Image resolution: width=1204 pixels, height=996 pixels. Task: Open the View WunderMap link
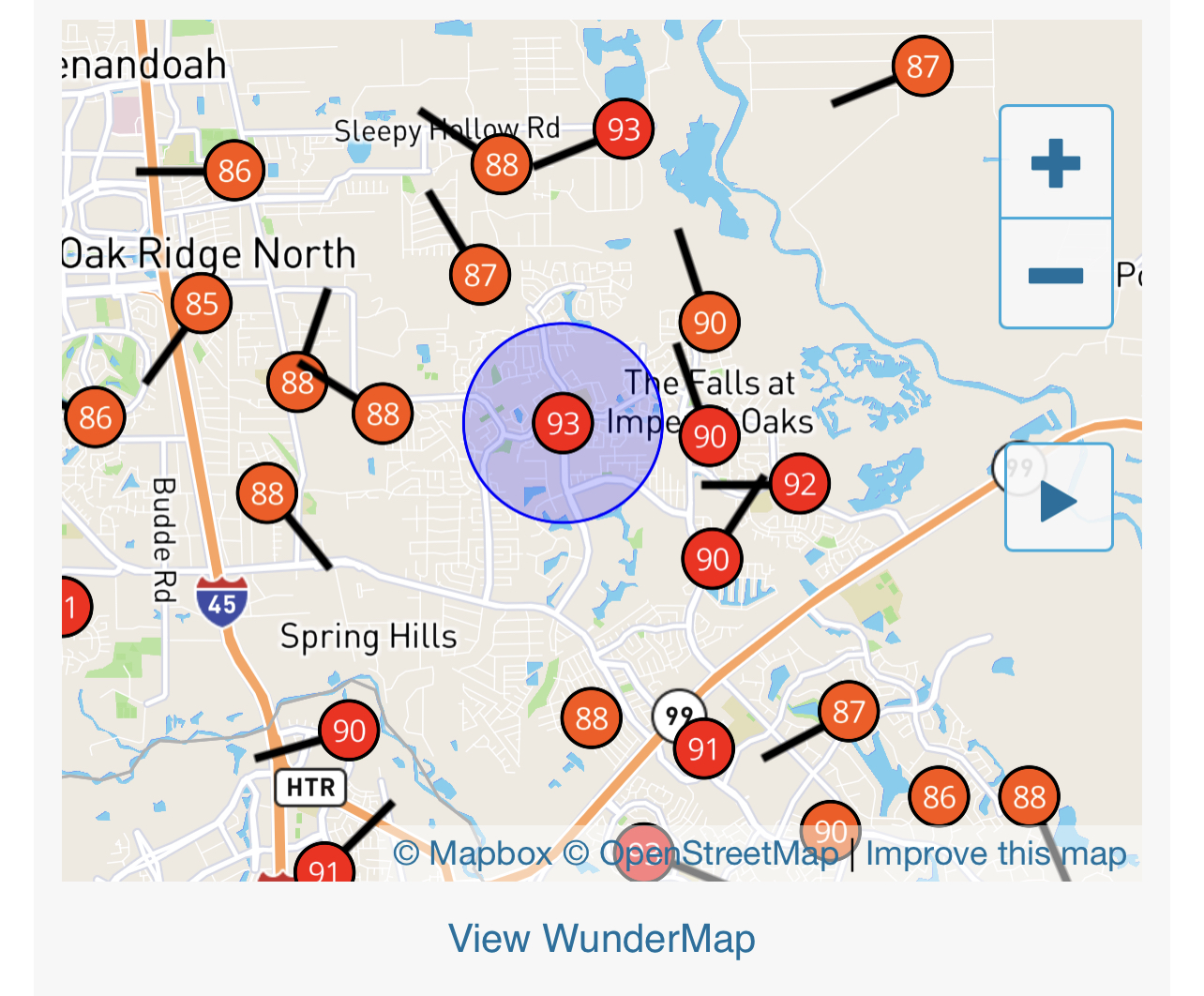click(601, 939)
